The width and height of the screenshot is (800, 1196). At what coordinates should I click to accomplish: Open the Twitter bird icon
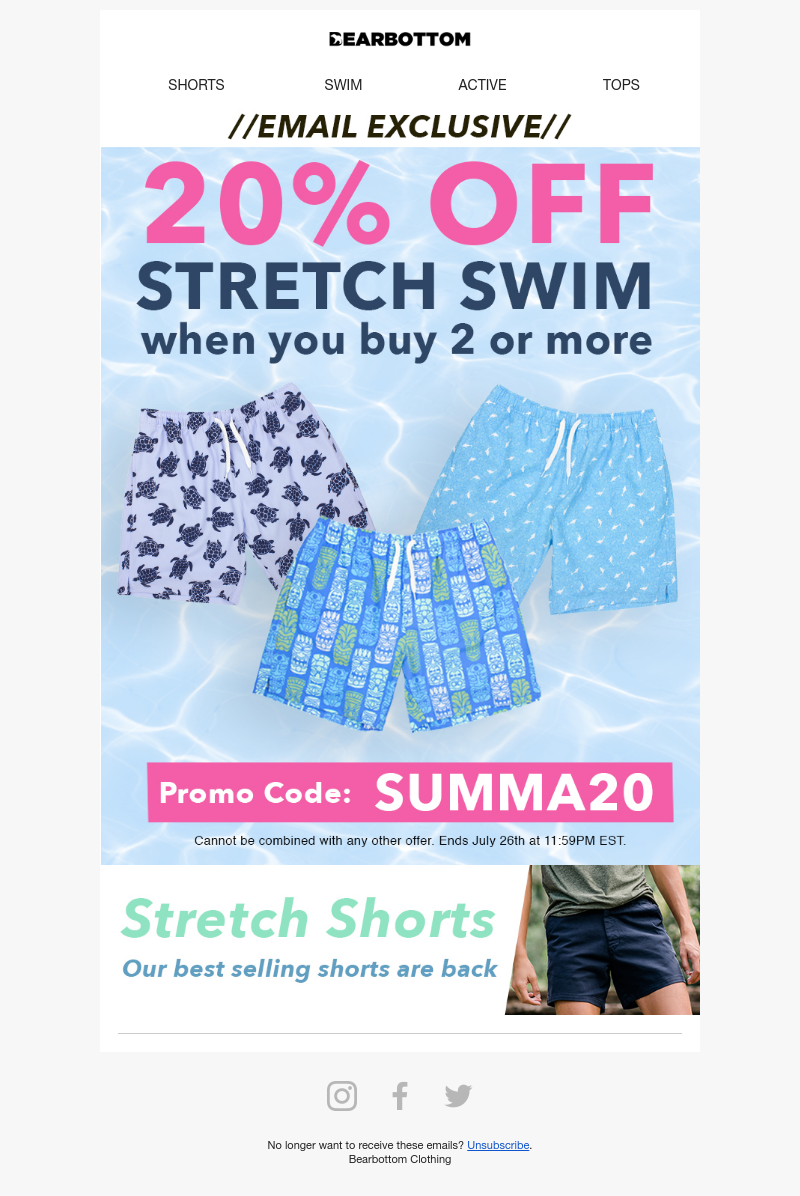pos(458,1096)
